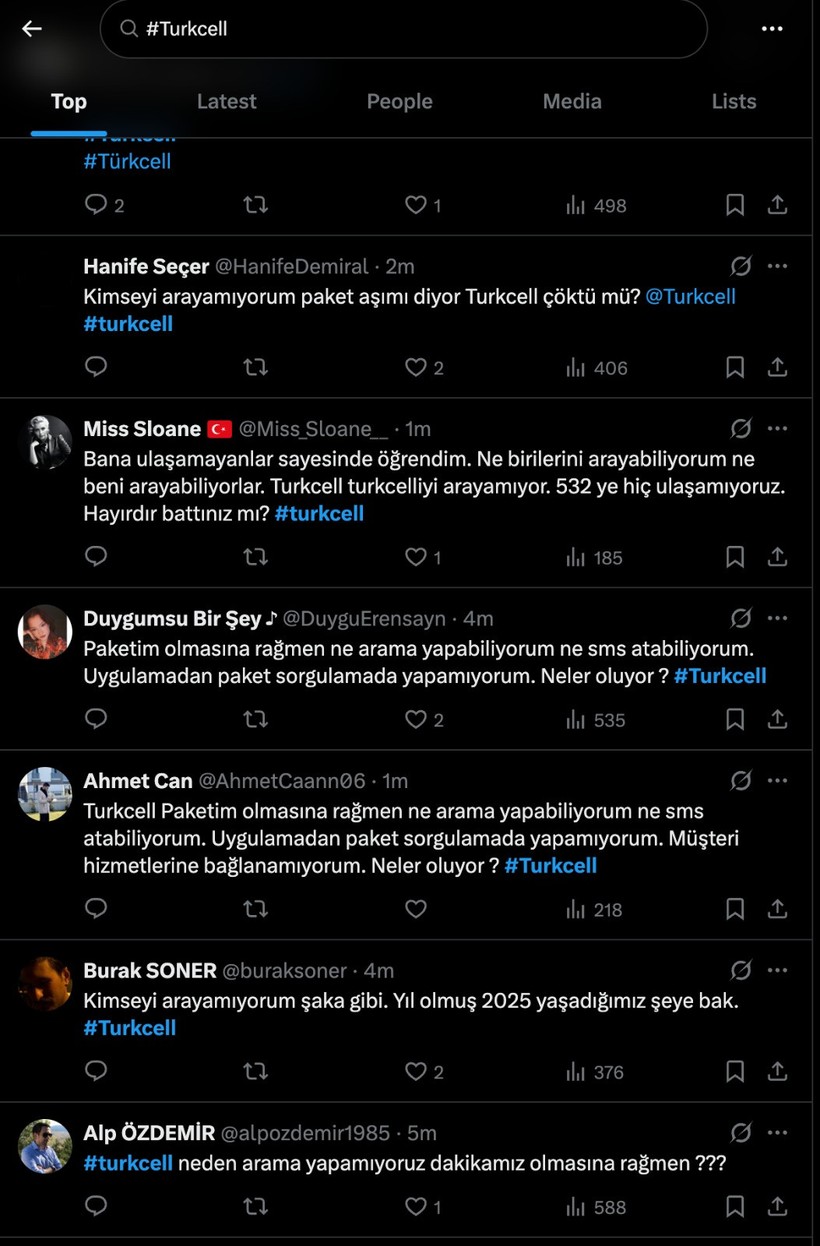
Task: Bookmark Ahmet Can's post
Action: coord(735,909)
